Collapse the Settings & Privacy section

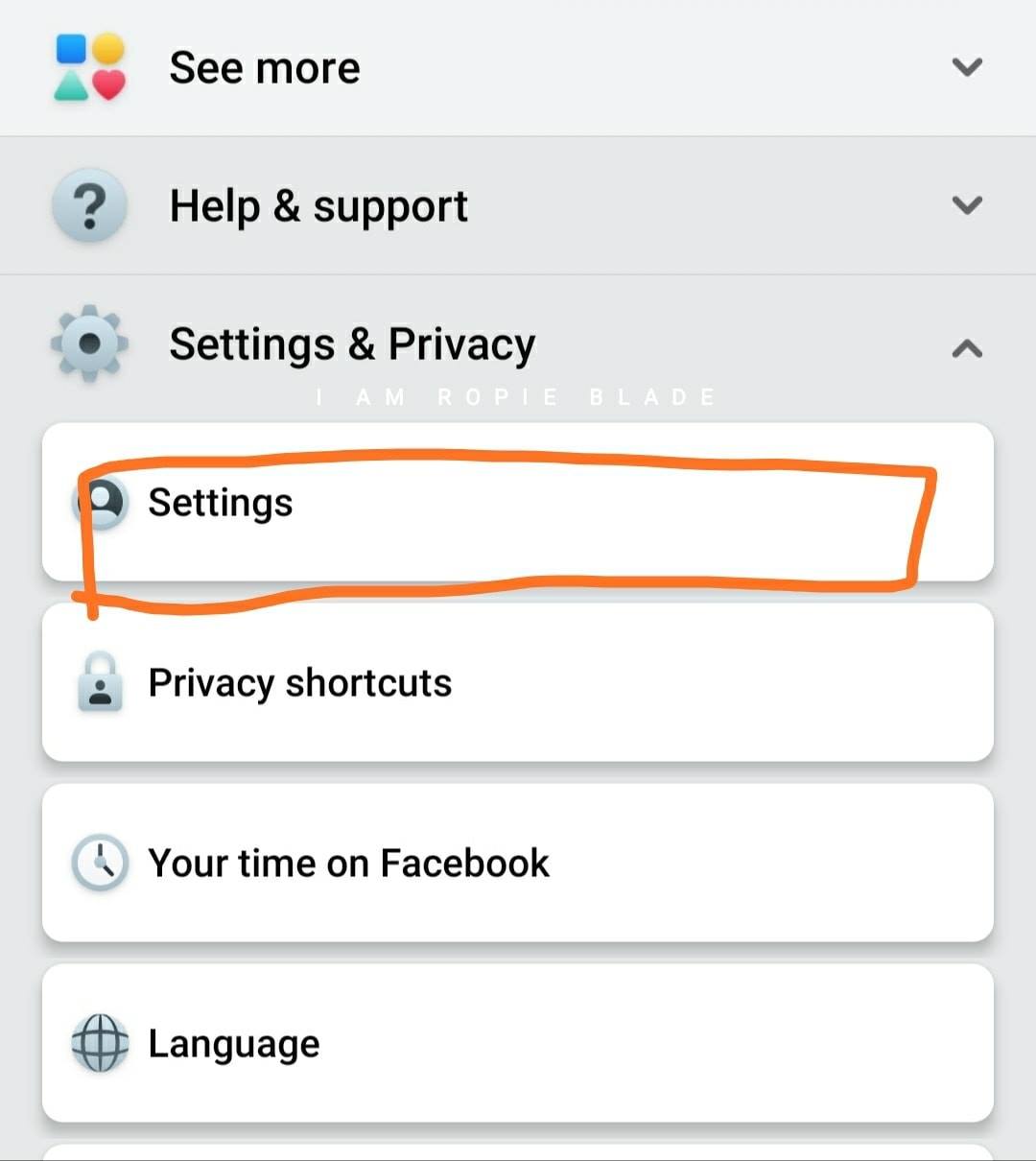(518, 345)
